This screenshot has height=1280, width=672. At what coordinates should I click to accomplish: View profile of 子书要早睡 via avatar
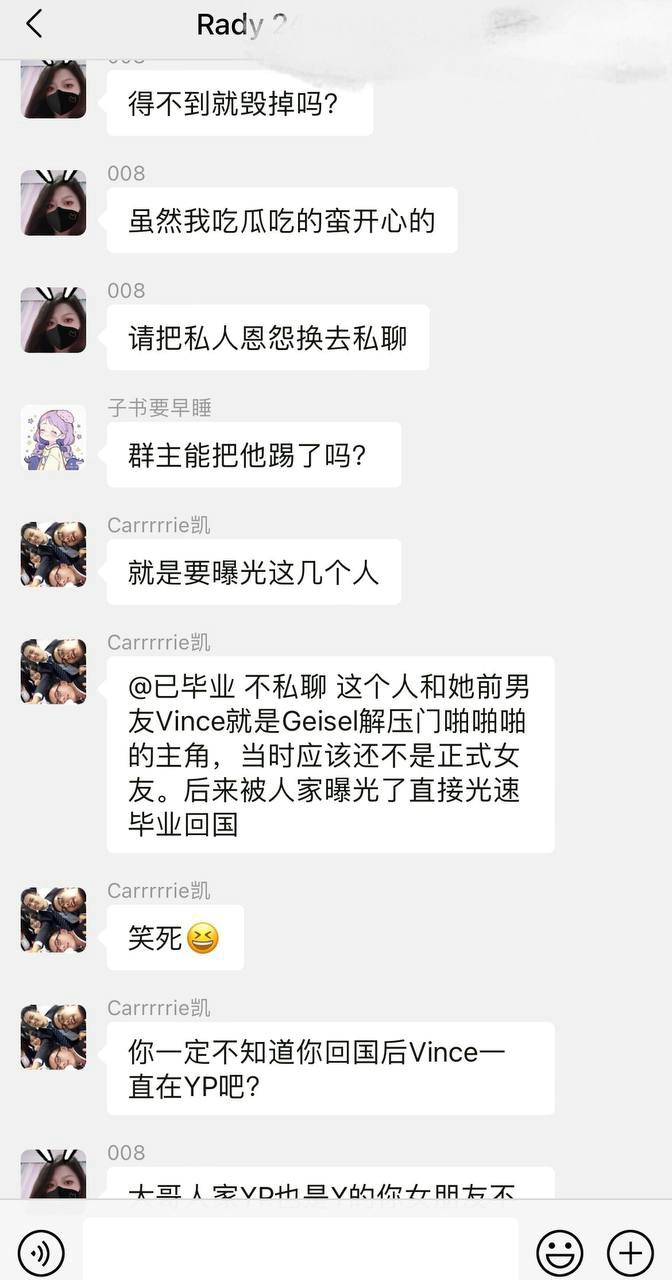53,438
